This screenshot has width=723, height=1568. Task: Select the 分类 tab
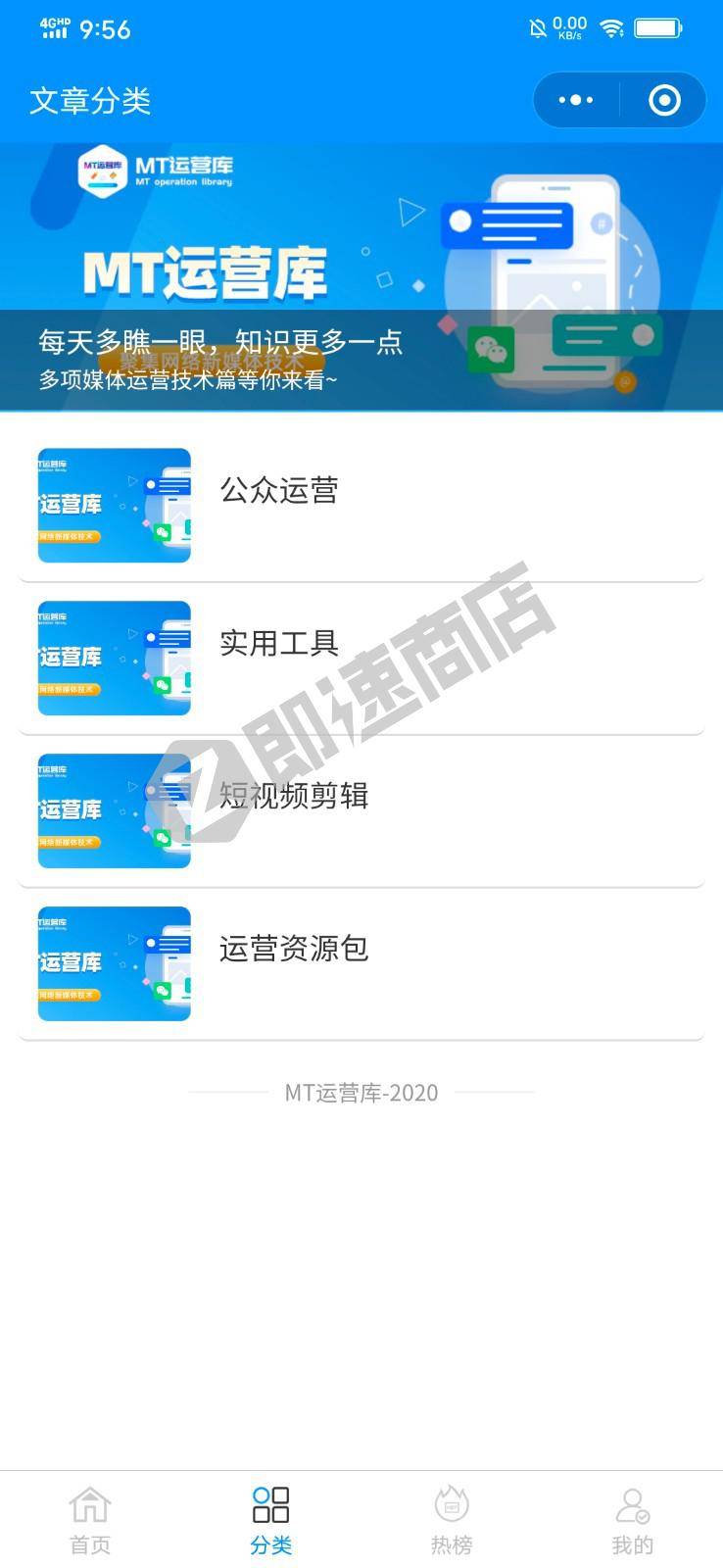tap(270, 1520)
